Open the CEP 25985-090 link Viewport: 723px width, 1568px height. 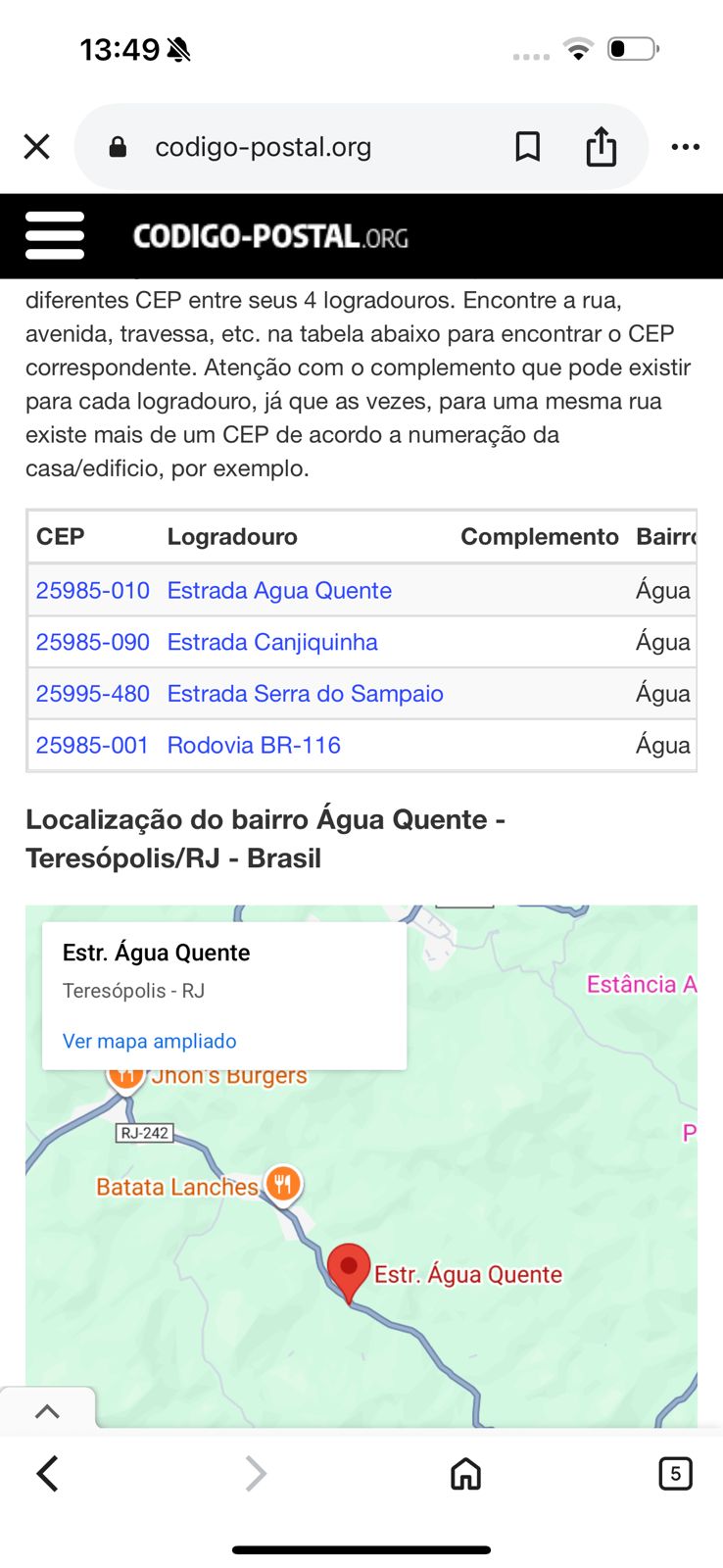[x=92, y=642]
